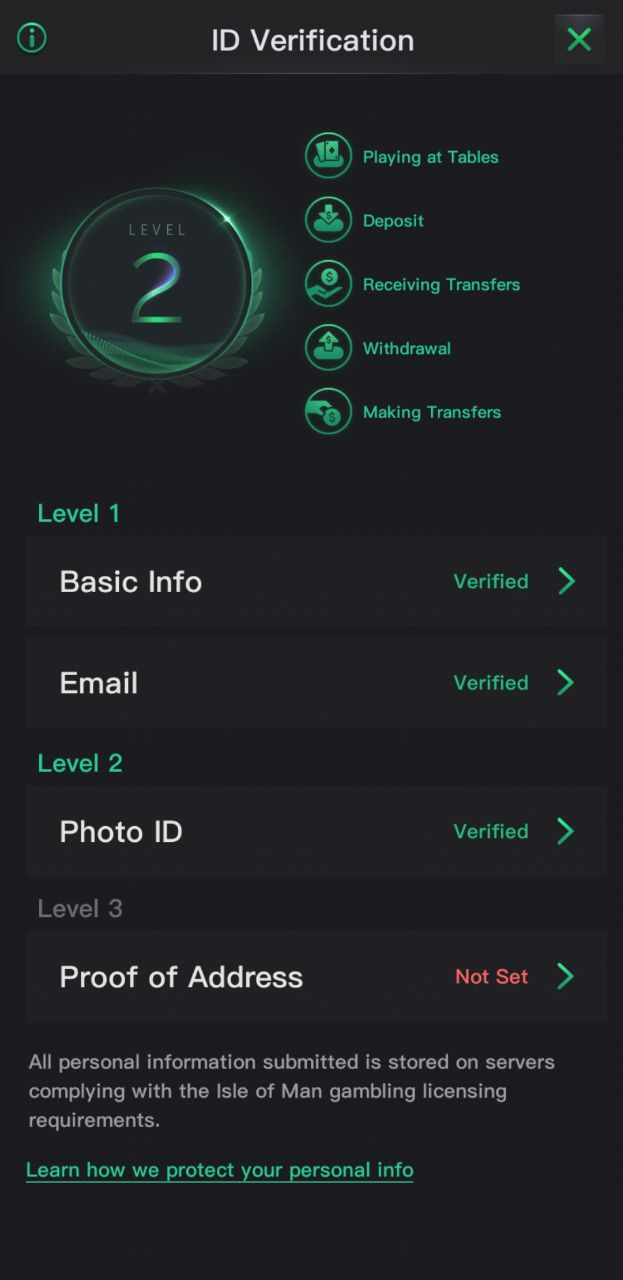This screenshot has width=623, height=1280.
Task: Open the Proof of Address row
Action: tap(316, 977)
